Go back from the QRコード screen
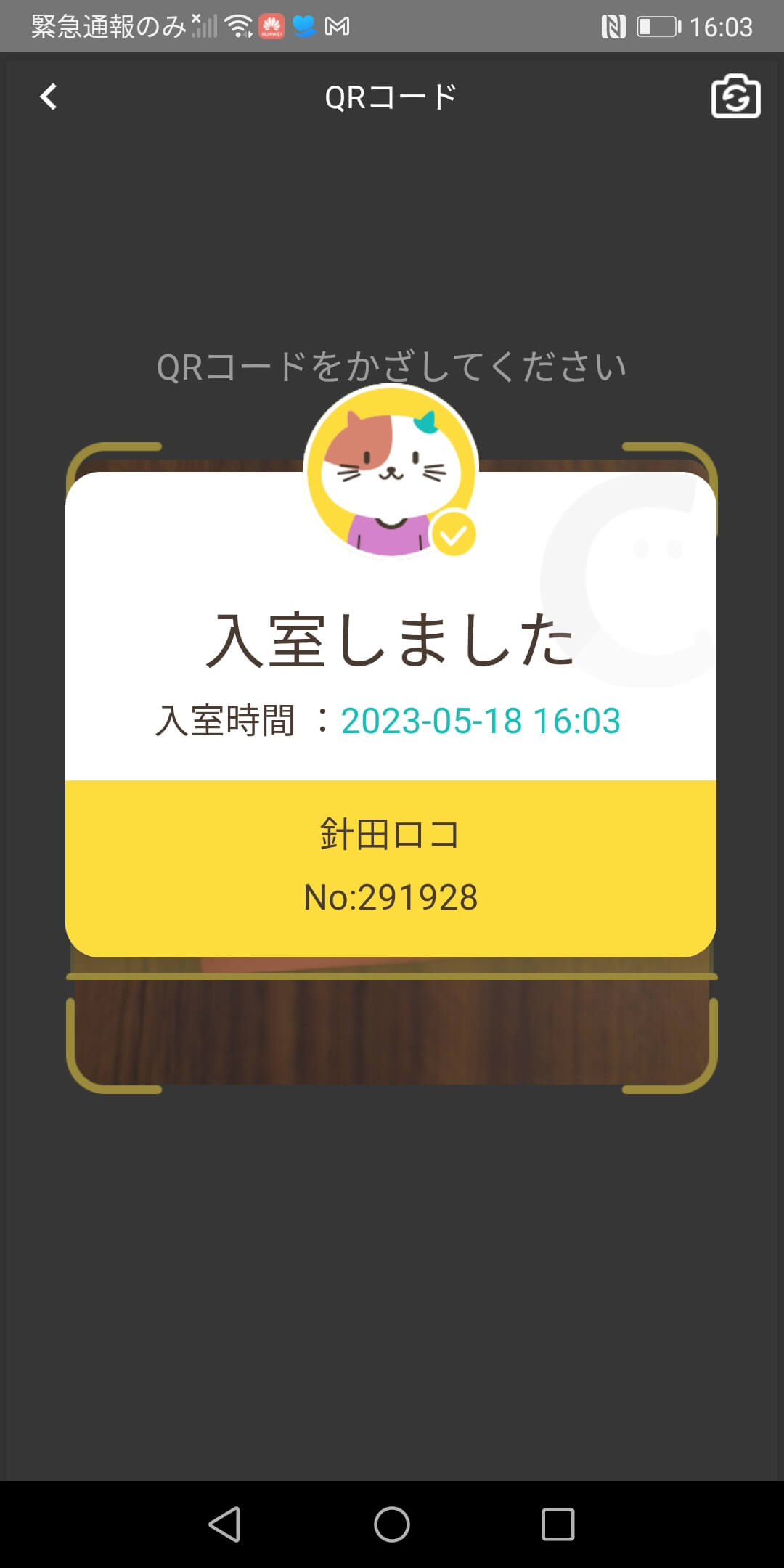The height and width of the screenshot is (1568, 784). [x=49, y=97]
